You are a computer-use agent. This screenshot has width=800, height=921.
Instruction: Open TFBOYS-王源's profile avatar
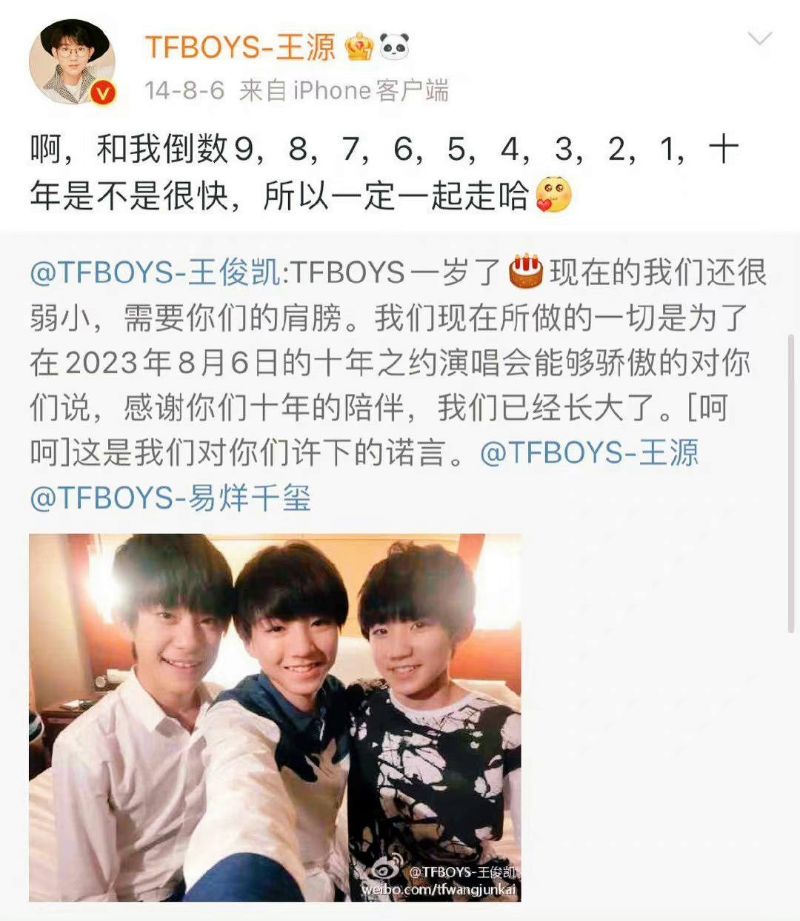coord(77,62)
